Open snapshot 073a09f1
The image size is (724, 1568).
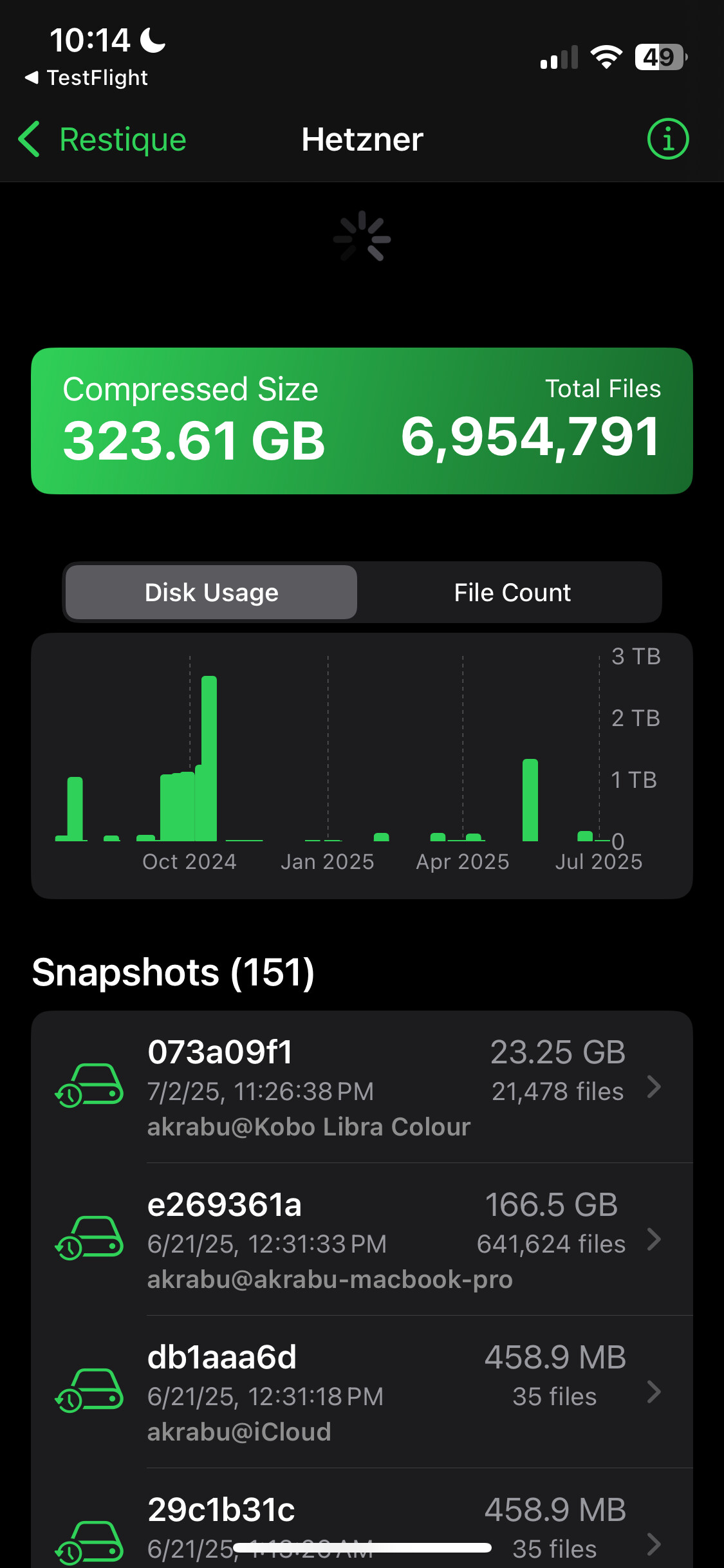(362, 1087)
